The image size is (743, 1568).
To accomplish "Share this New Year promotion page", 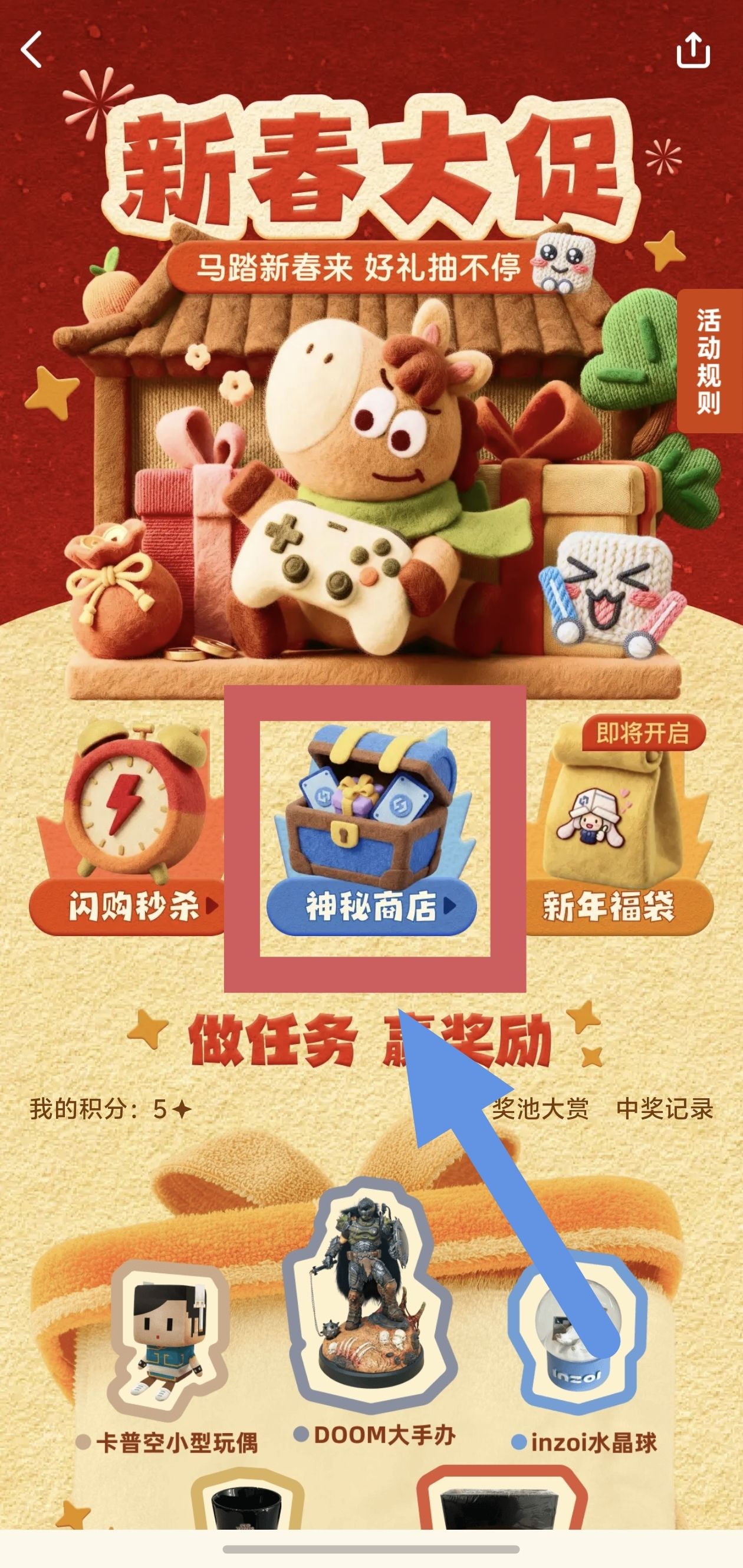I will [x=693, y=50].
